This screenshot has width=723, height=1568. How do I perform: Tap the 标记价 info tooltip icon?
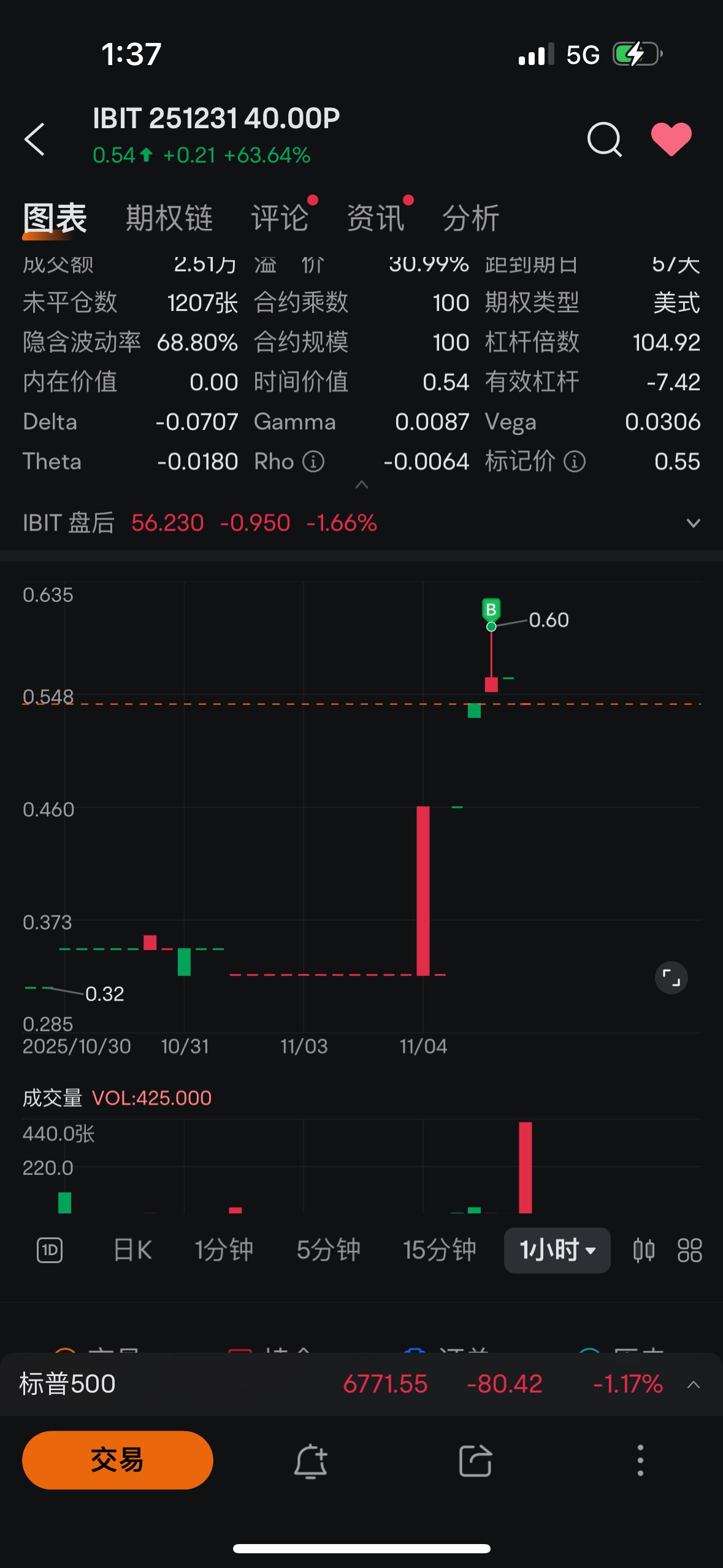point(575,461)
